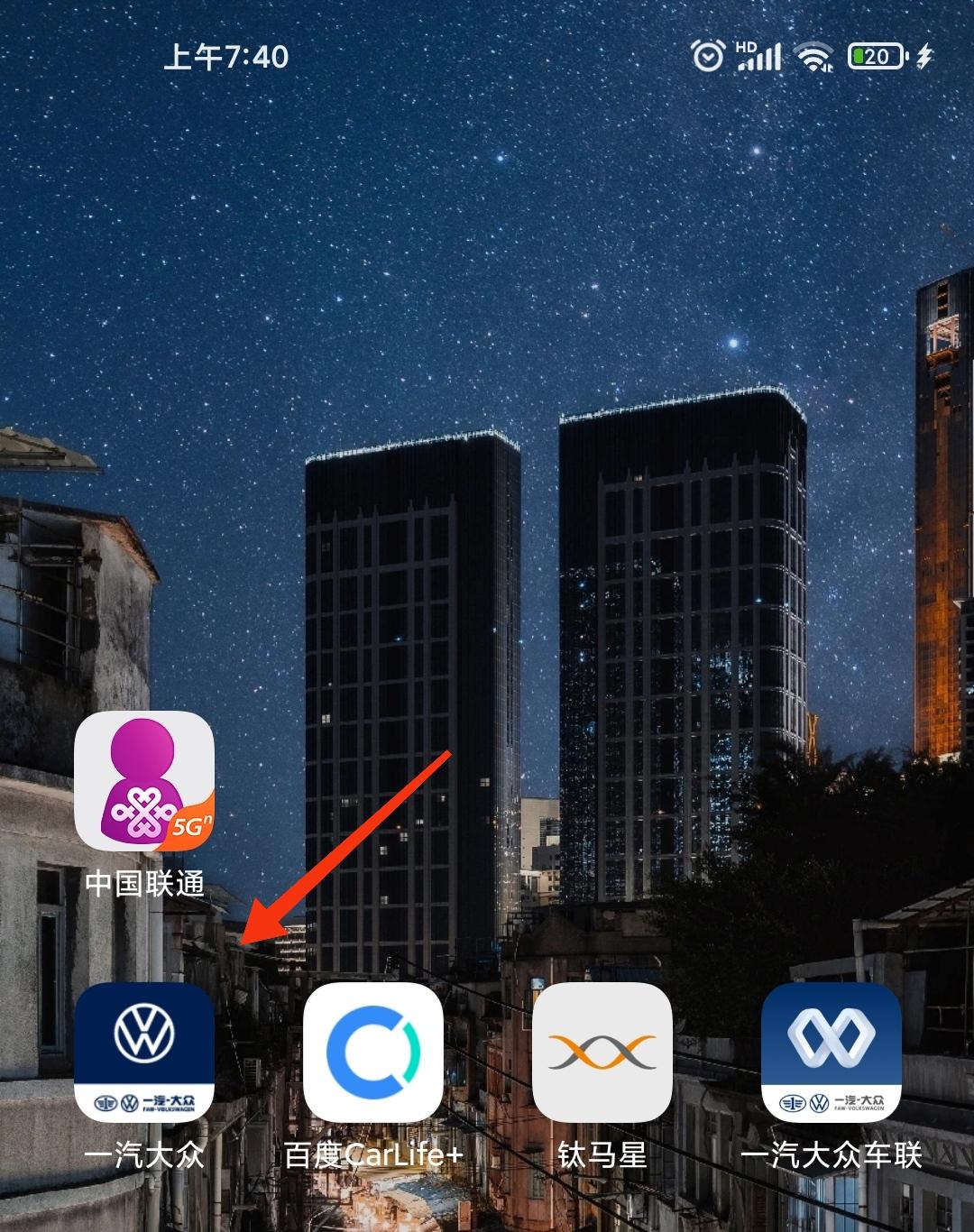This screenshot has width=974, height=1232.
Task: Open 百度CarLife+ app
Action: coord(373,1052)
